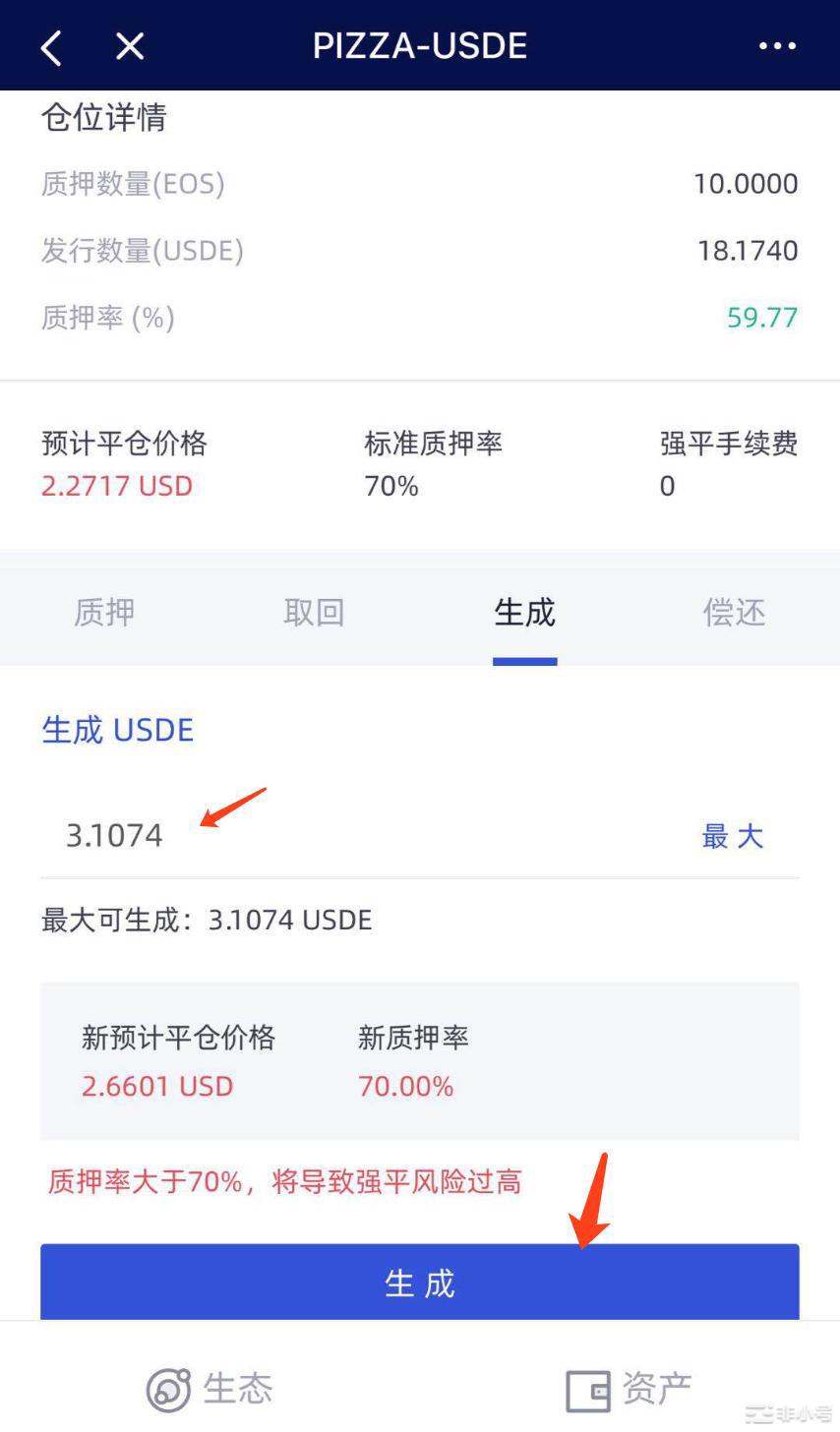
Task: Tap the 新质押率 70.00% display
Action: click(406, 1086)
